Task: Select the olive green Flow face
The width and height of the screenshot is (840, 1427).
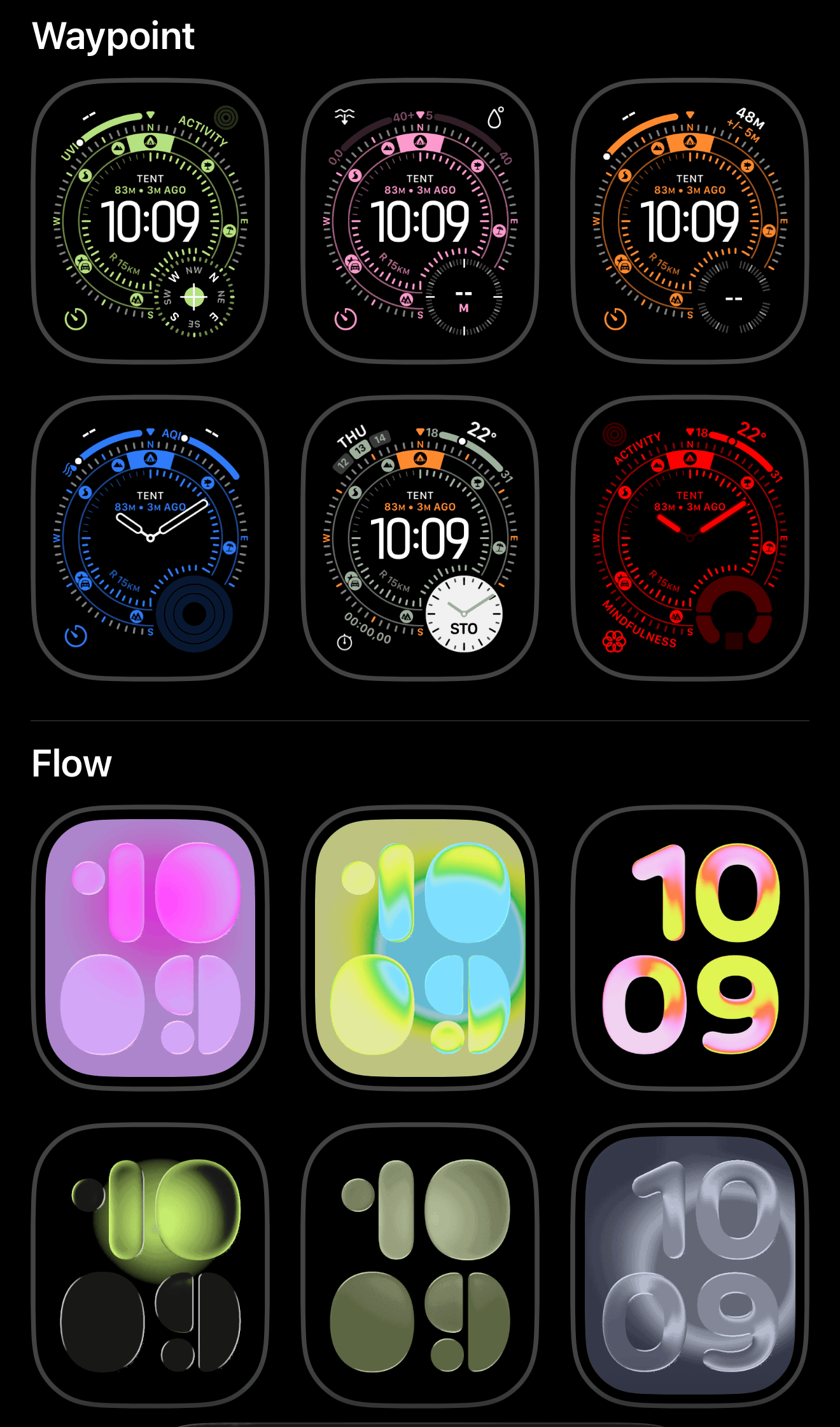Action: click(420, 1265)
